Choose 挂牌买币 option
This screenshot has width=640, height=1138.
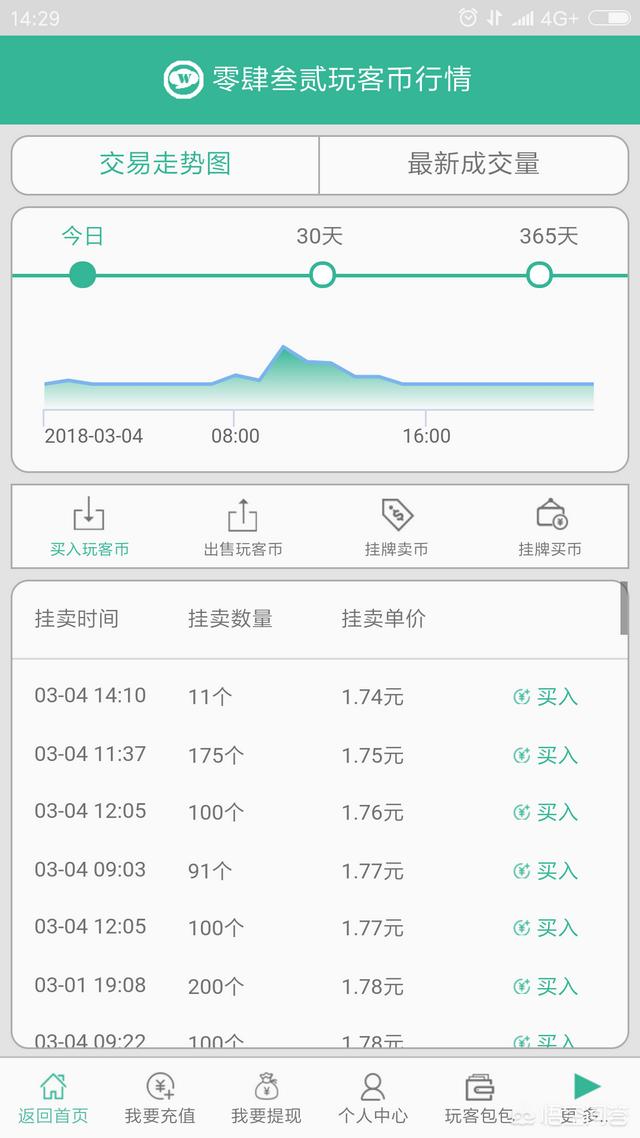pyautogui.click(x=550, y=527)
